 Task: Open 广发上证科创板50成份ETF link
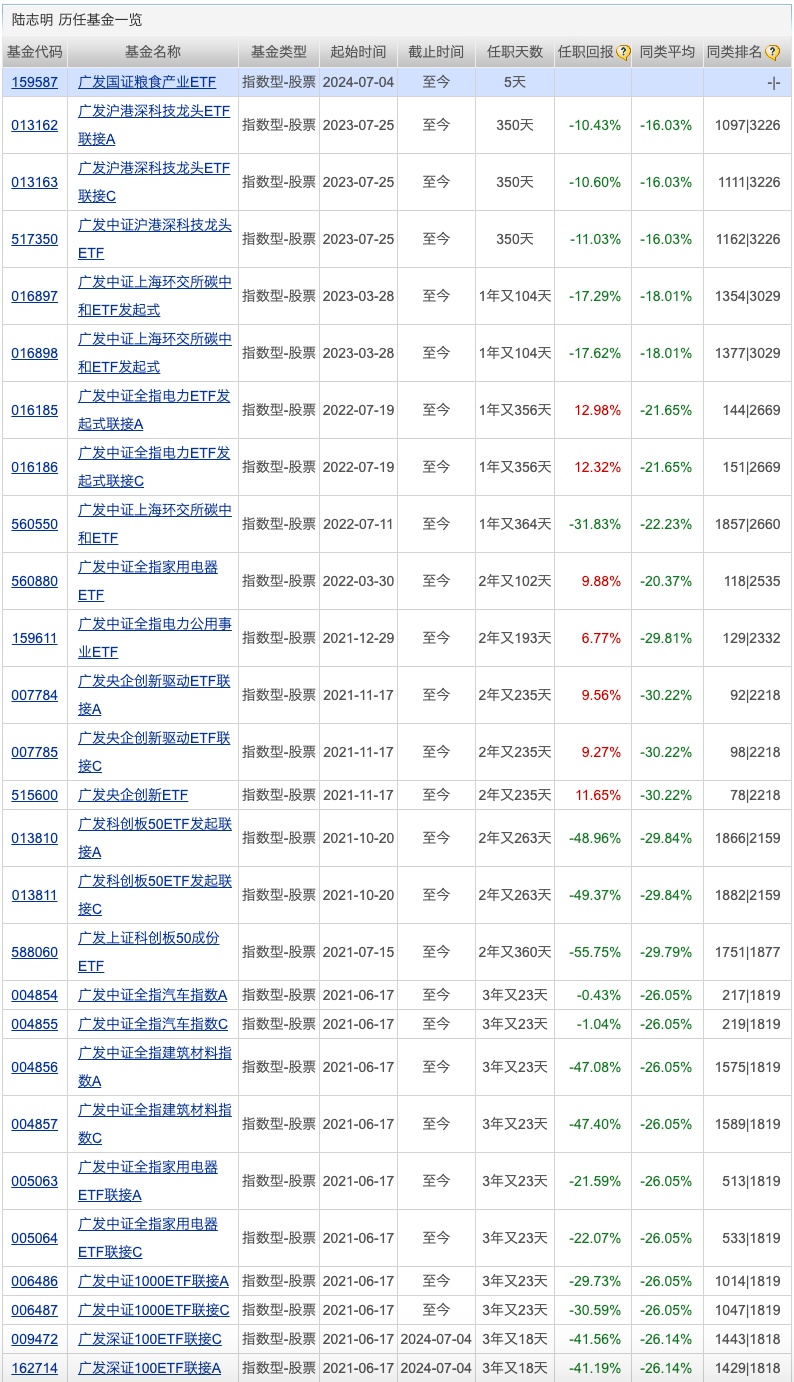149,952
